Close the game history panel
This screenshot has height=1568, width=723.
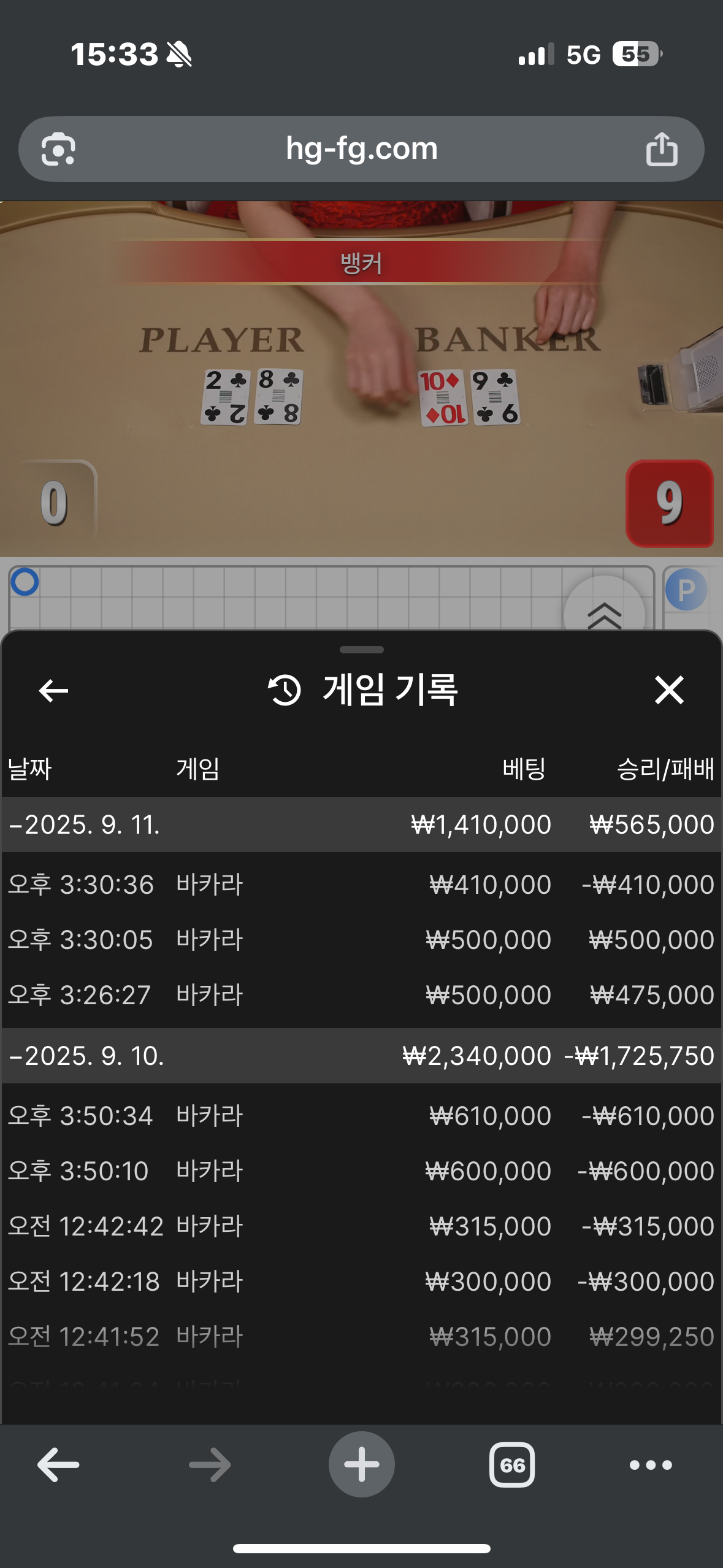pos(668,690)
